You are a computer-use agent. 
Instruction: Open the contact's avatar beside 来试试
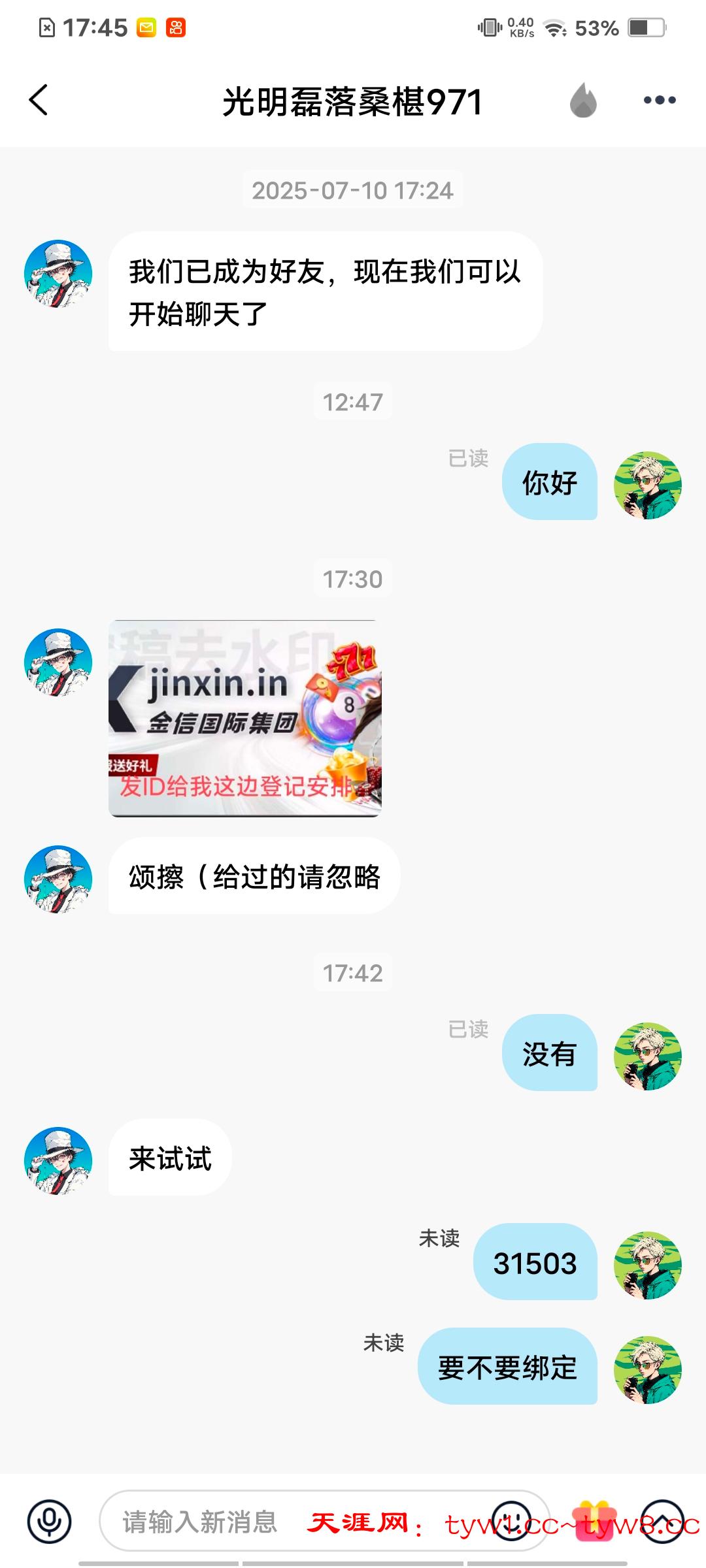point(58,1161)
